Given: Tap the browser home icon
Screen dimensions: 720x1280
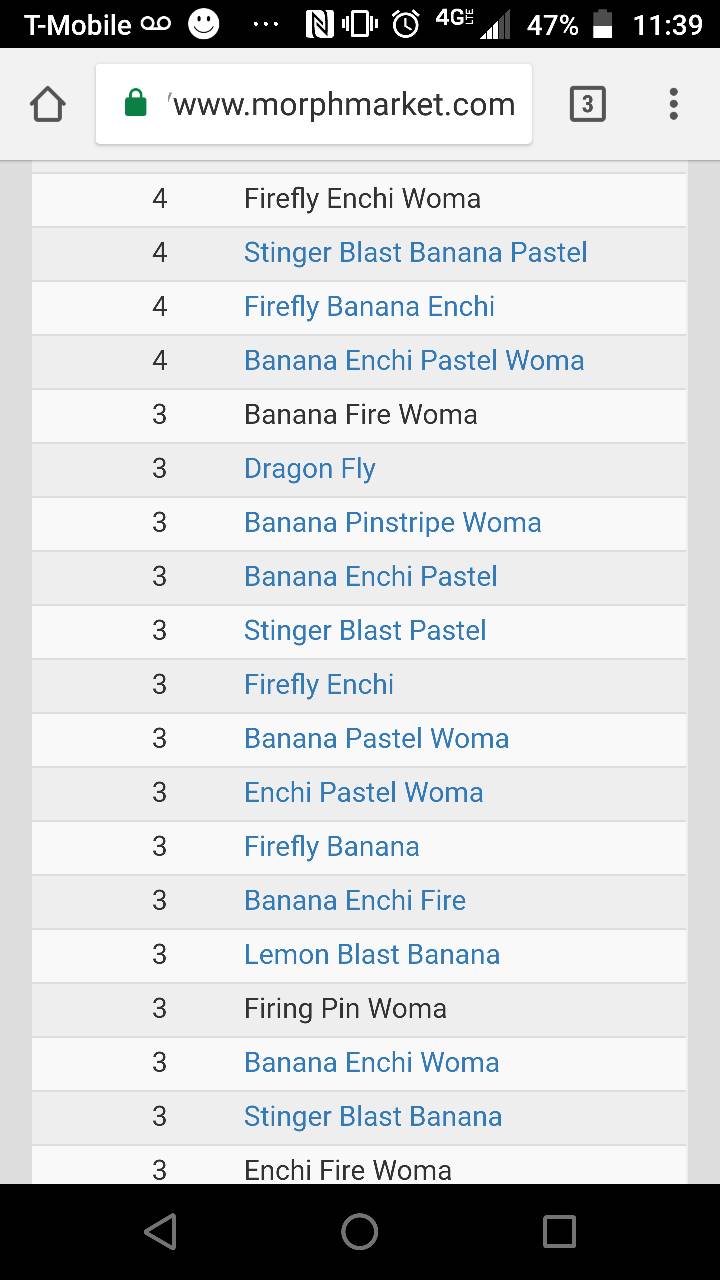Looking at the screenshot, I should 48,104.
